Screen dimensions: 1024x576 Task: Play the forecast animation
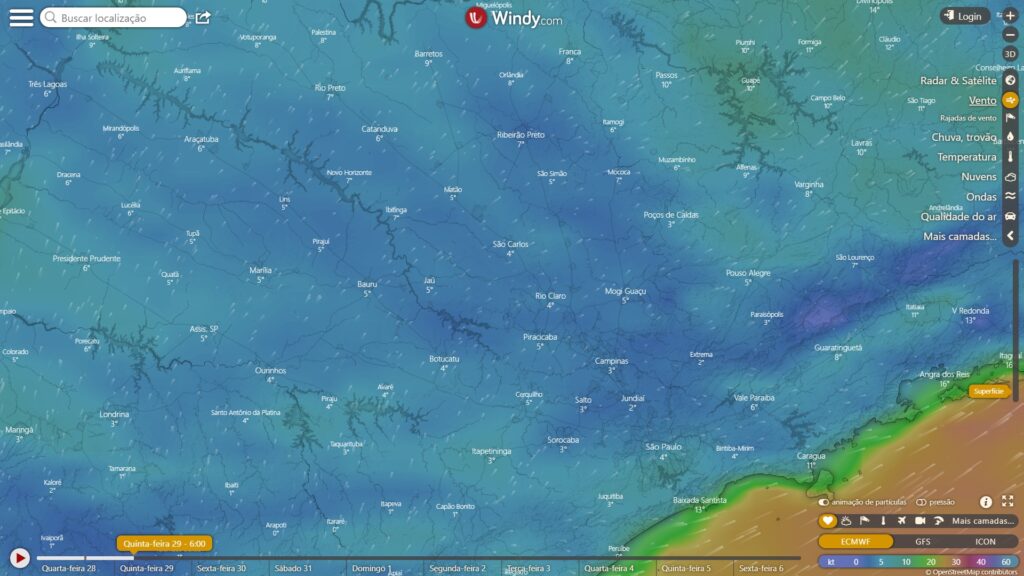(19, 558)
